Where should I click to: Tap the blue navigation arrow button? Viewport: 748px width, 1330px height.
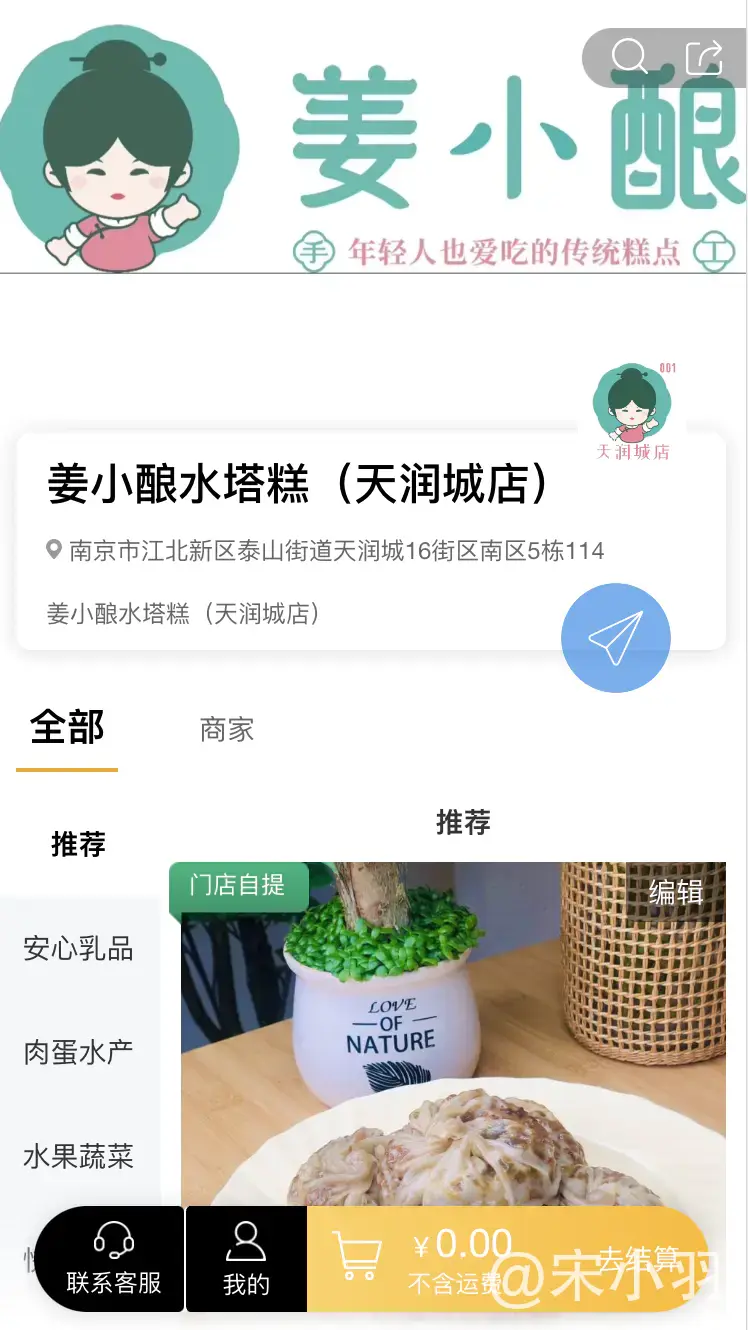(x=615, y=638)
